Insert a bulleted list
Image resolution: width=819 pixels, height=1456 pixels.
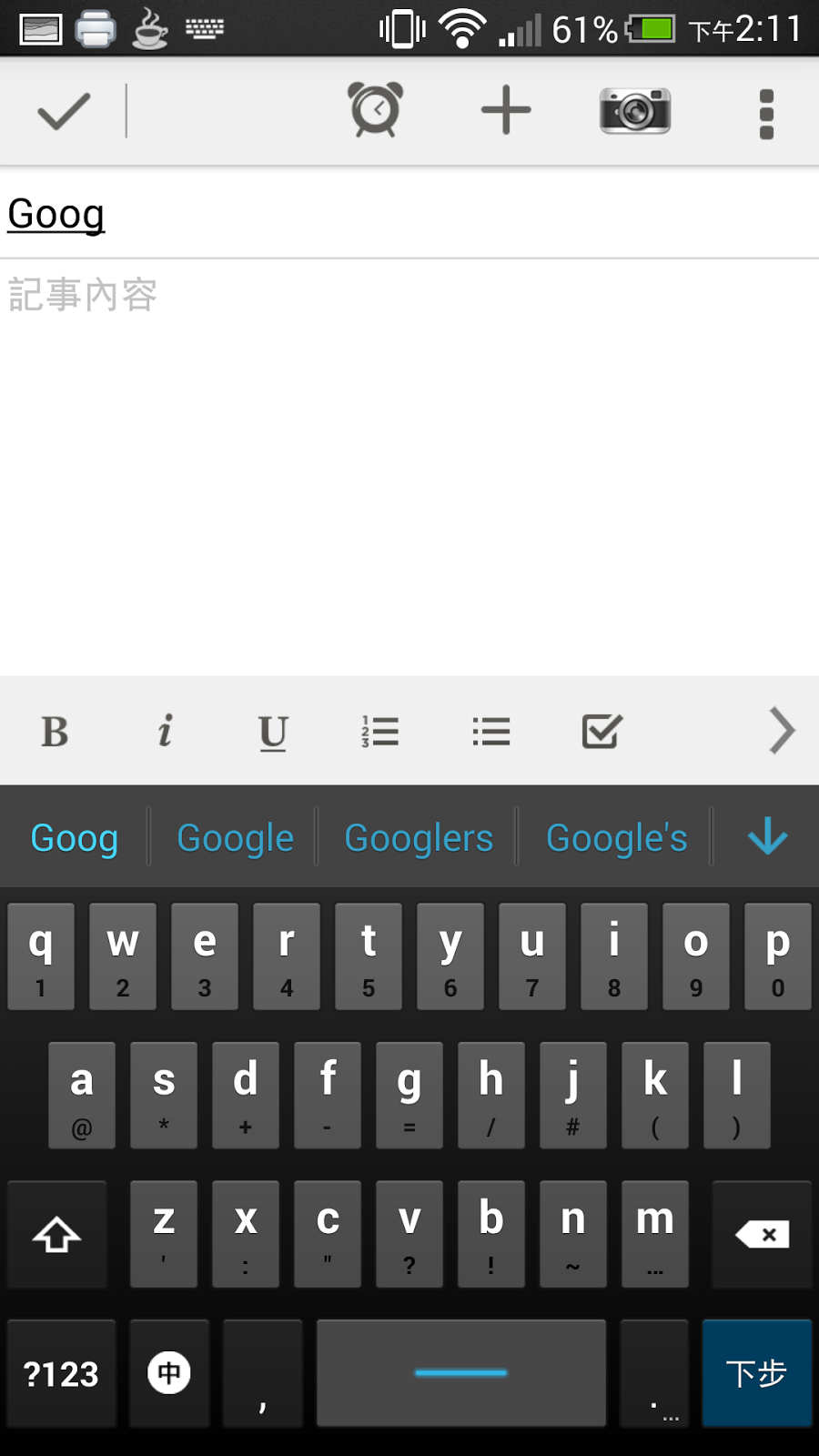[x=491, y=732]
